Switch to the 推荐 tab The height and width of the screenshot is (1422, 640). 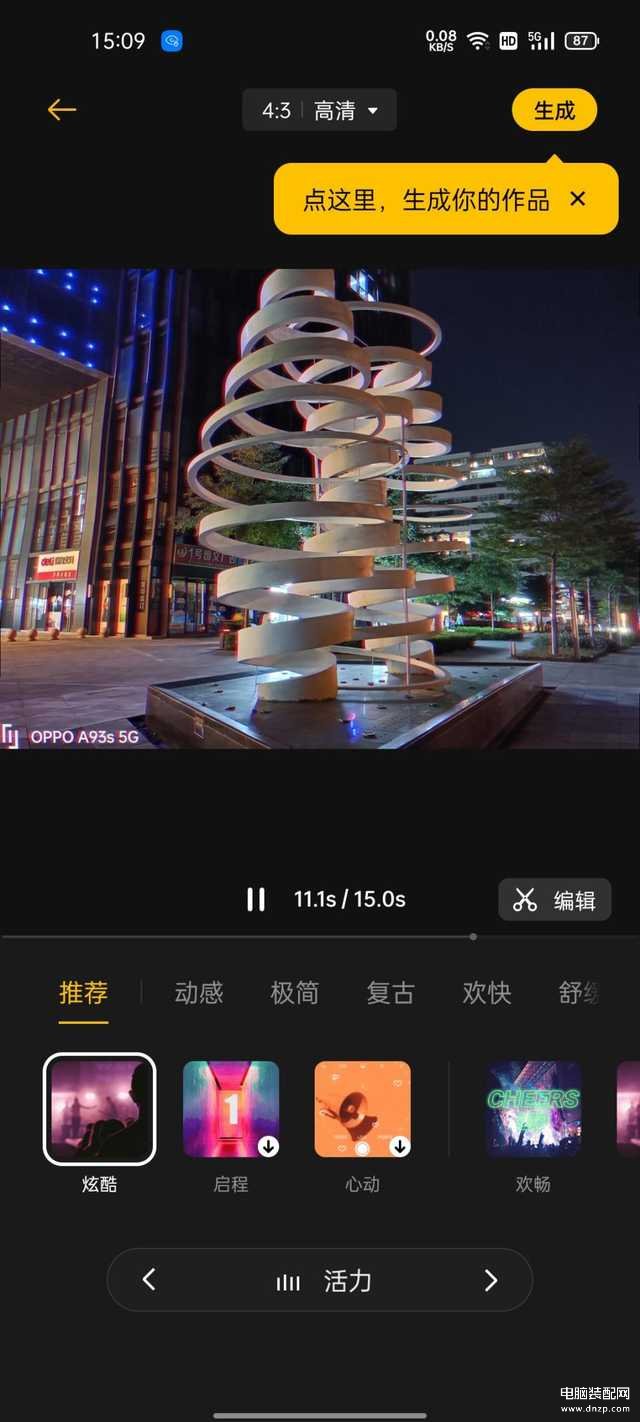coord(83,993)
